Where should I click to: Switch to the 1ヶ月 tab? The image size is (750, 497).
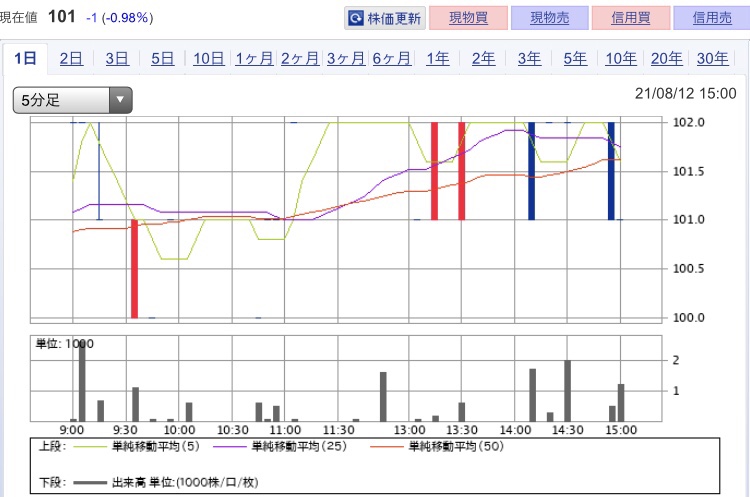point(254,58)
